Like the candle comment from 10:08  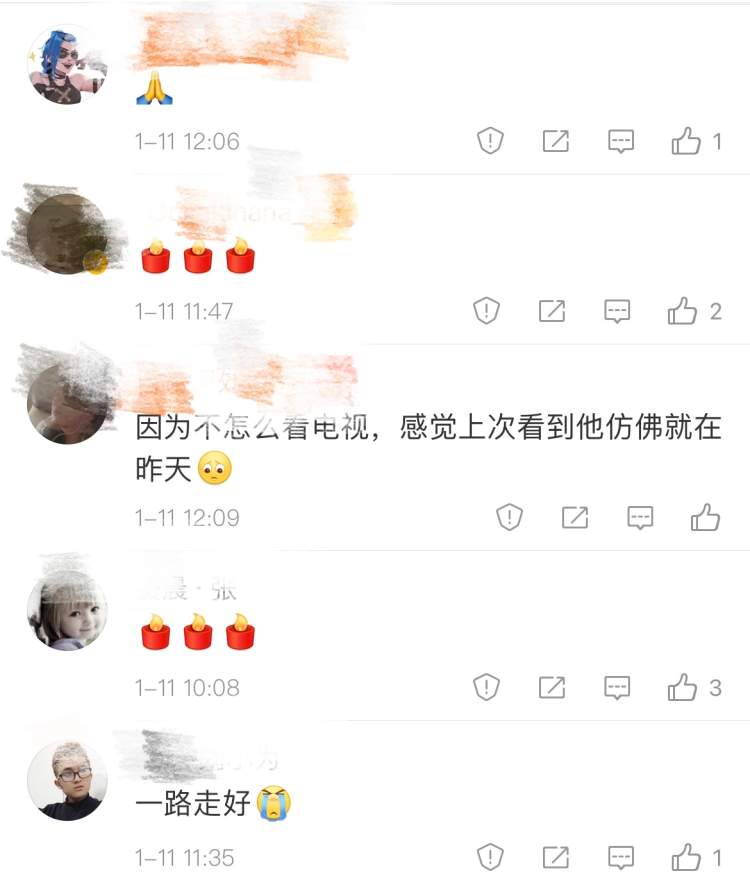click(x=683, y=687)
